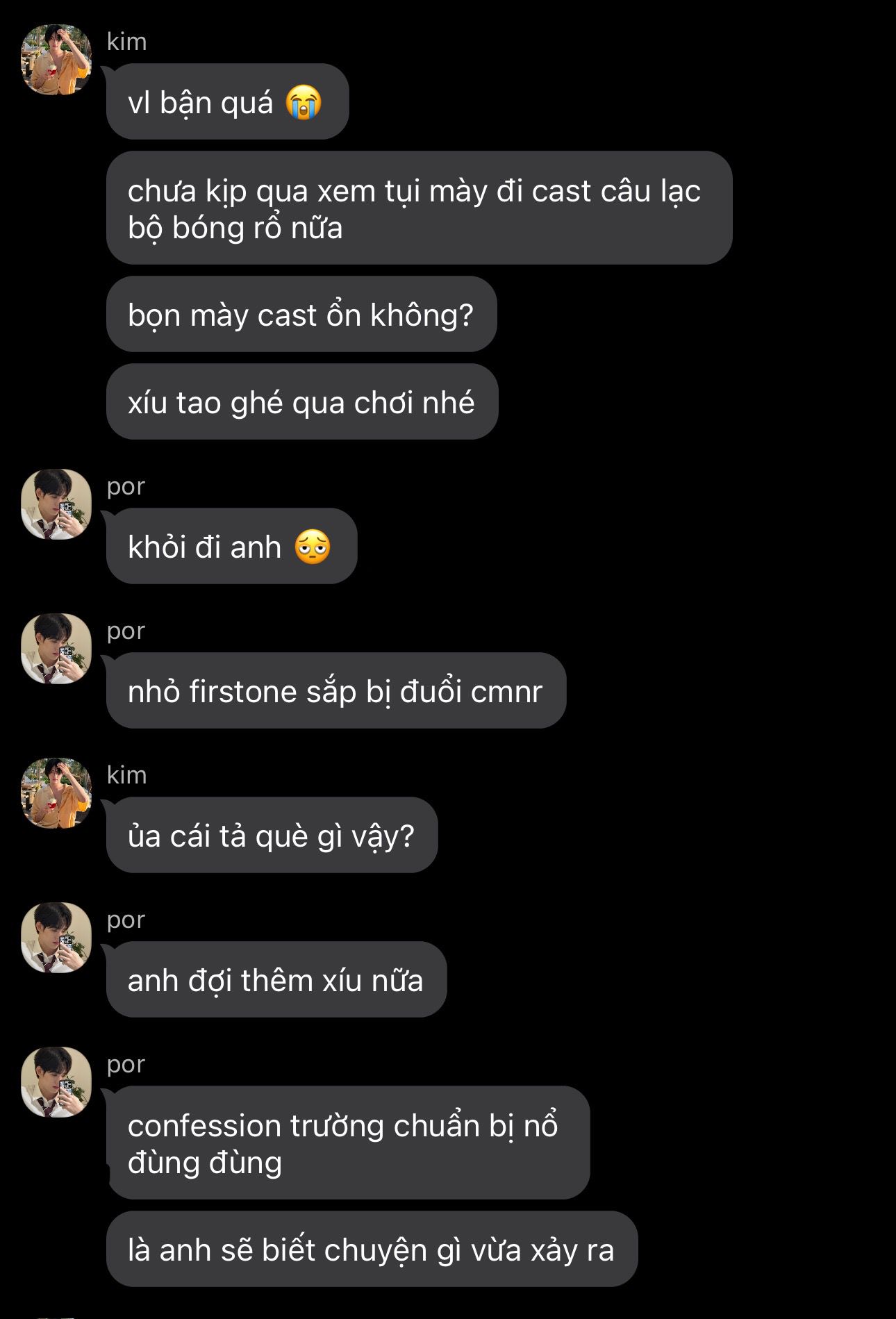Tap por's avatar above 'nhỏ firstone' message

56,649
